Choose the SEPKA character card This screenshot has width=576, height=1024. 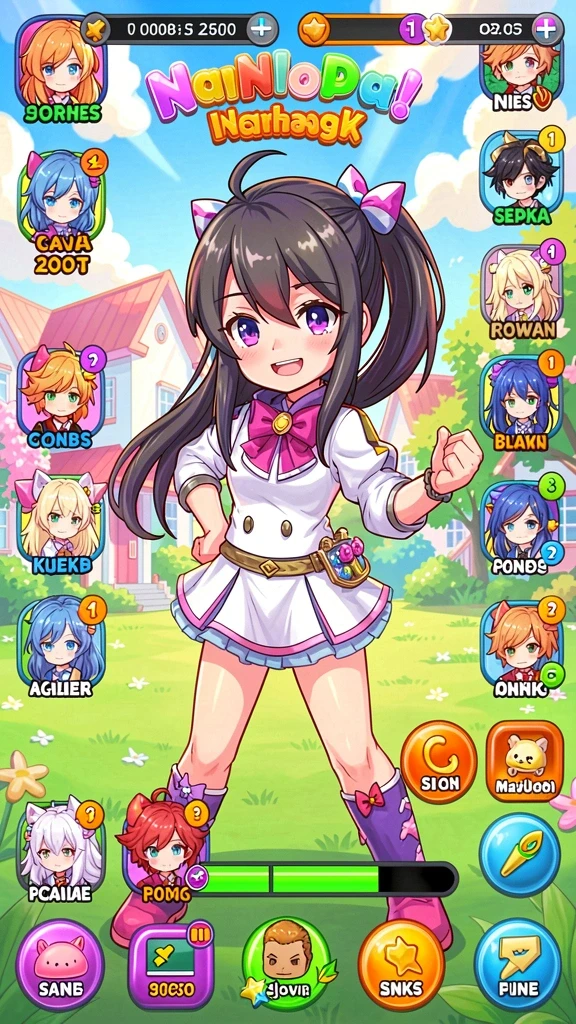[x=521, y=180]
